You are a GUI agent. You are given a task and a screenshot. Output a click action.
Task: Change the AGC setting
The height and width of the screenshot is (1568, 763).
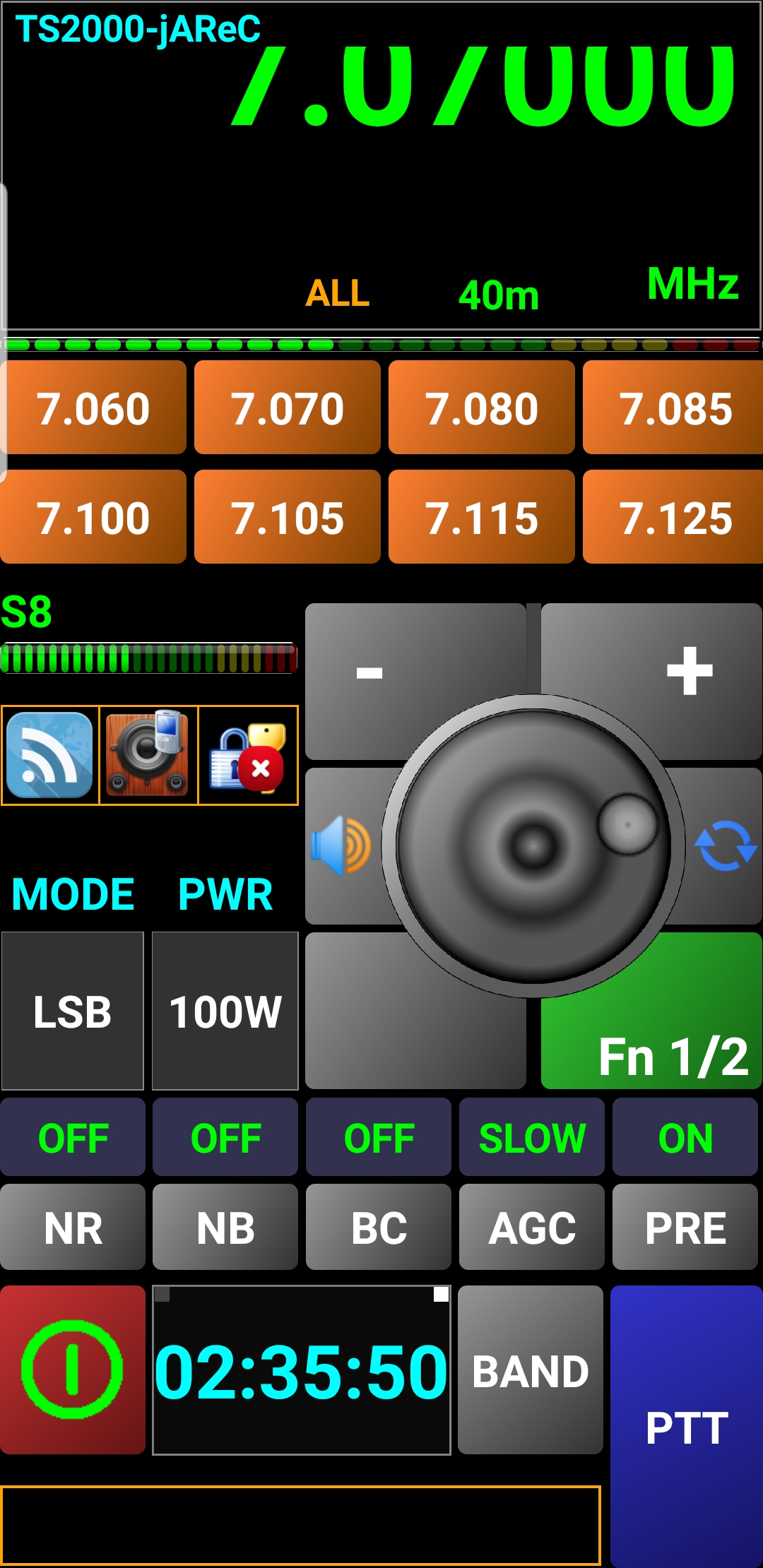[x=532, y=1227]
